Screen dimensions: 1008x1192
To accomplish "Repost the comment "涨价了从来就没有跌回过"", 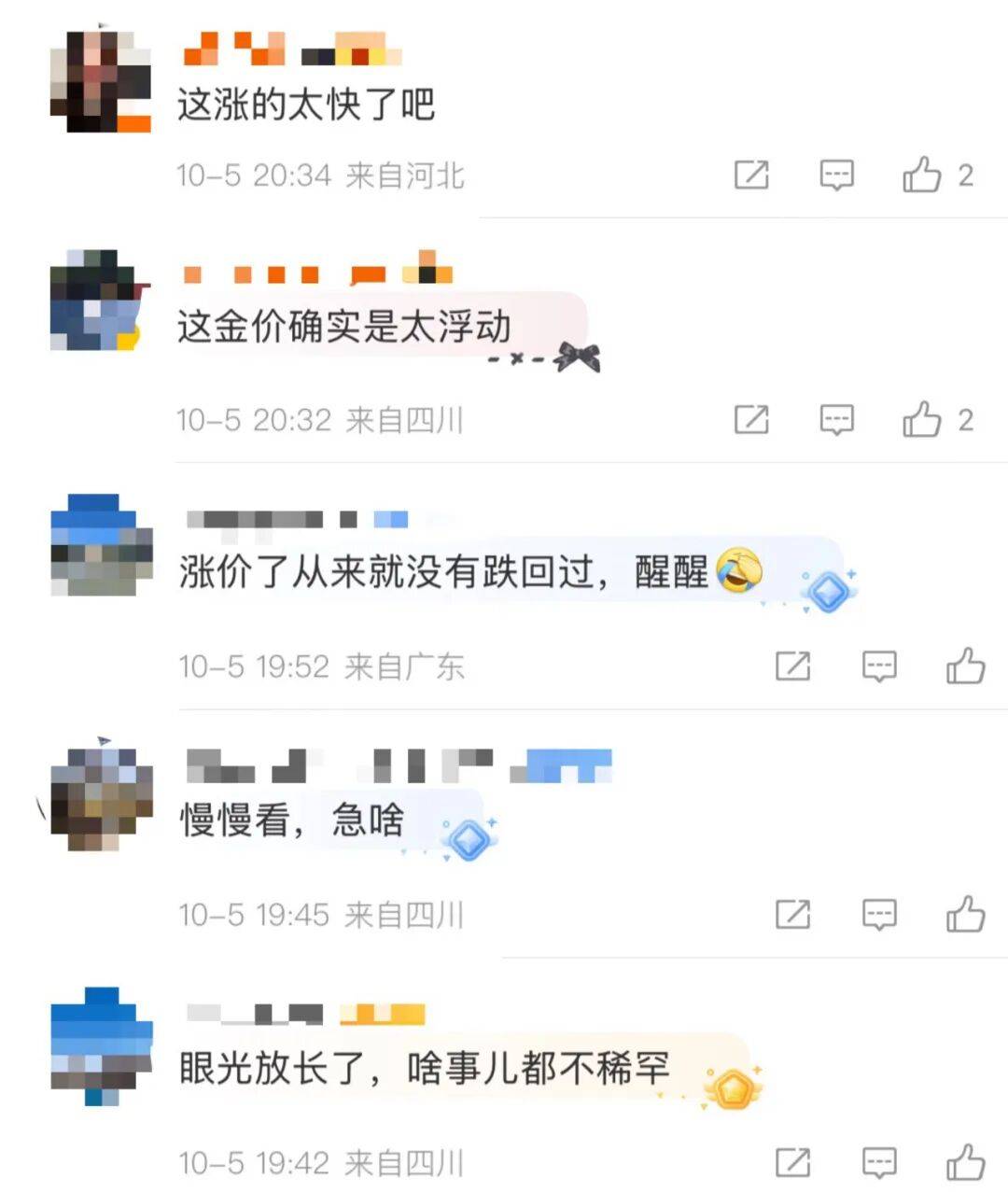I will (x=793, y=666).
